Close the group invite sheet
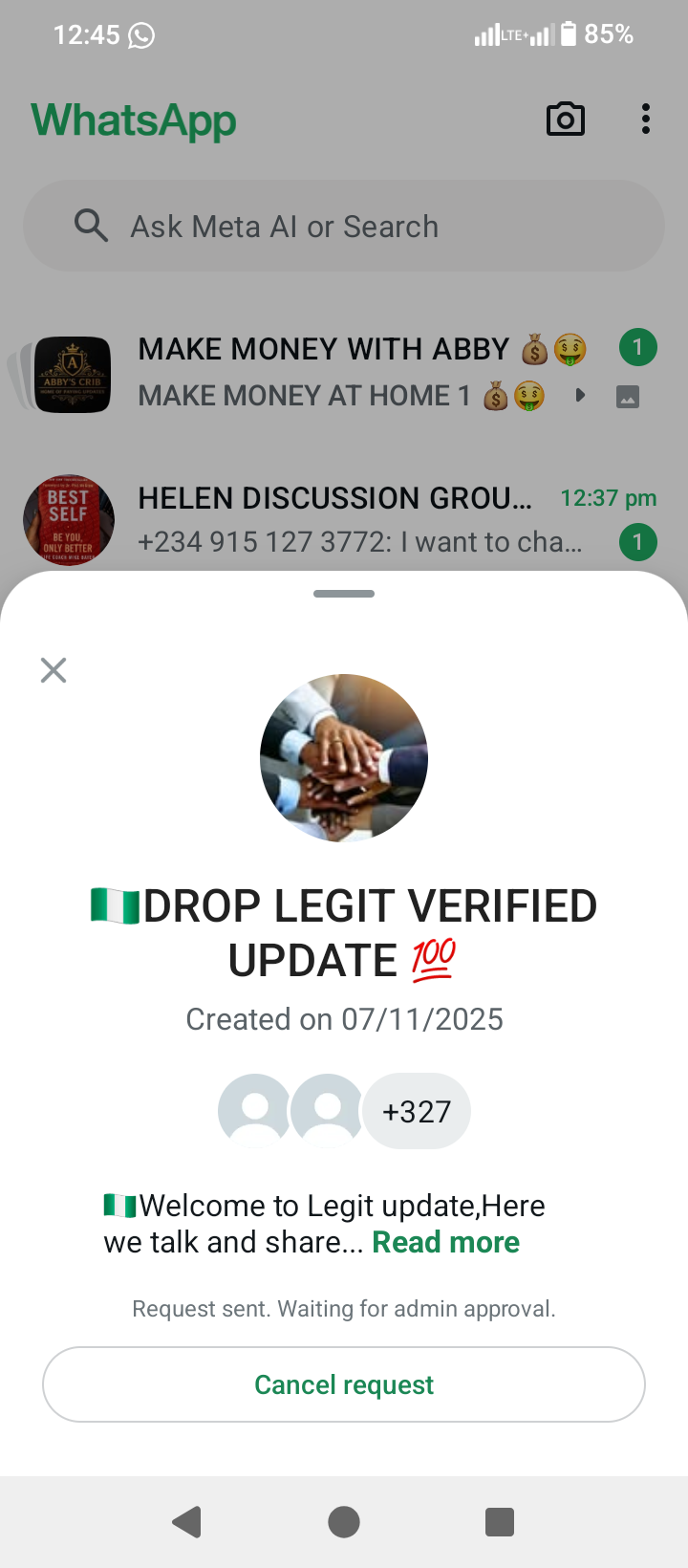688x1568 pixels. tap(54, 670)
